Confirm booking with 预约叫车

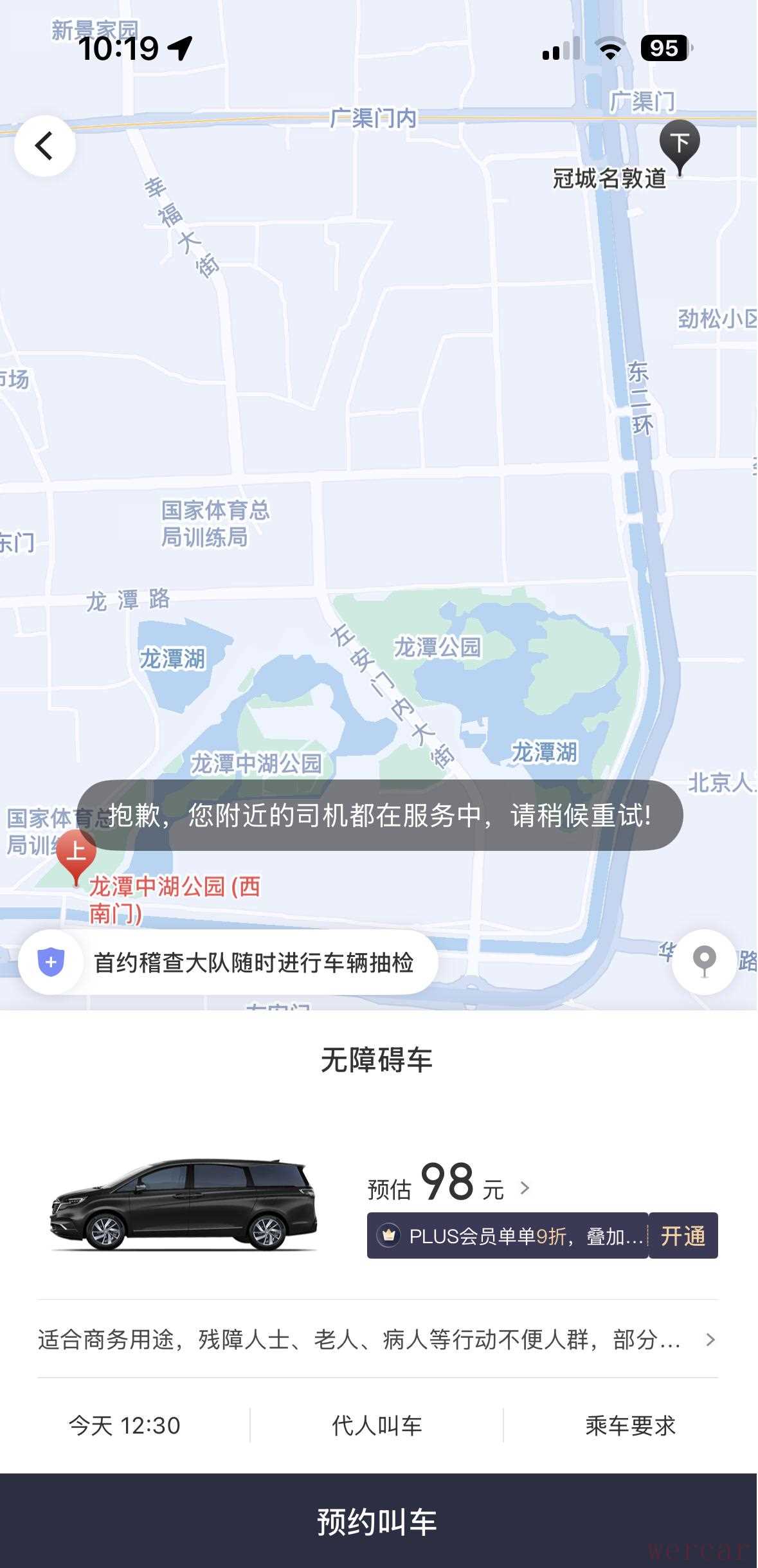[x=378, y=1522]
